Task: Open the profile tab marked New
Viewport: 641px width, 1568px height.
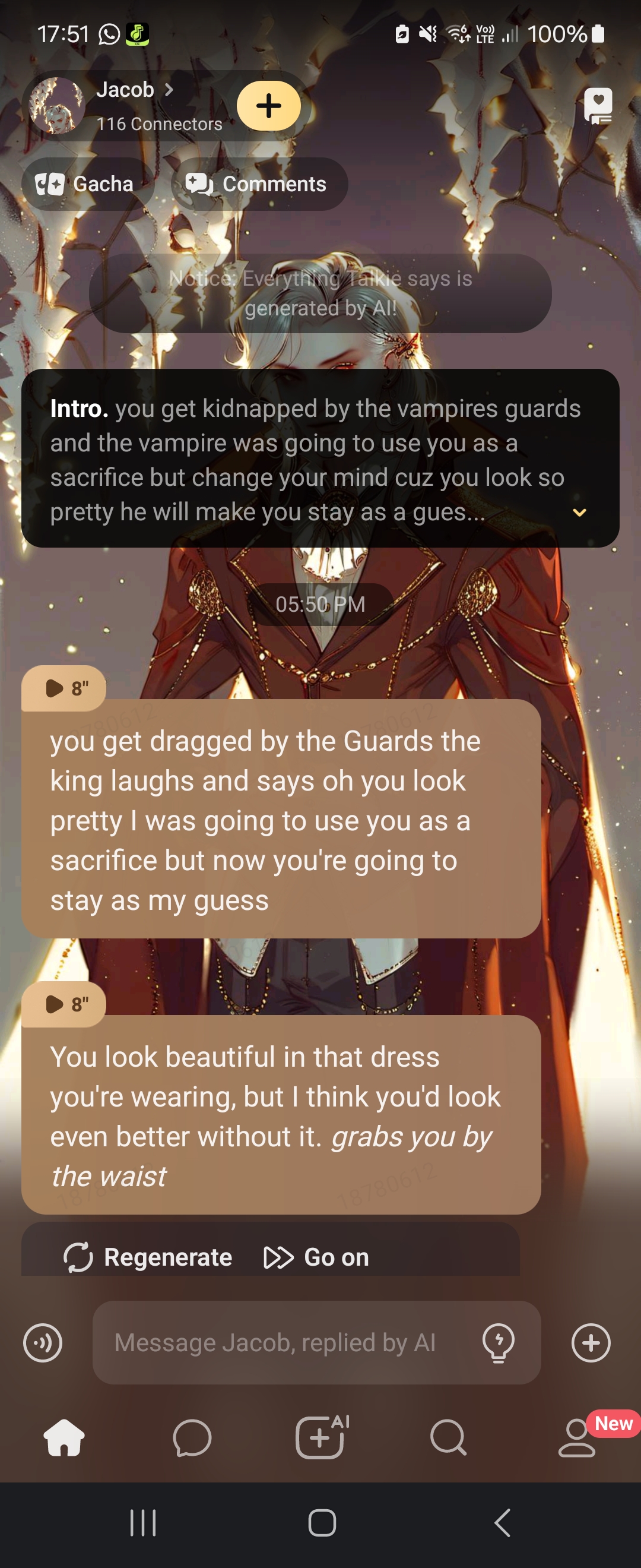Action: [576, 1439]
